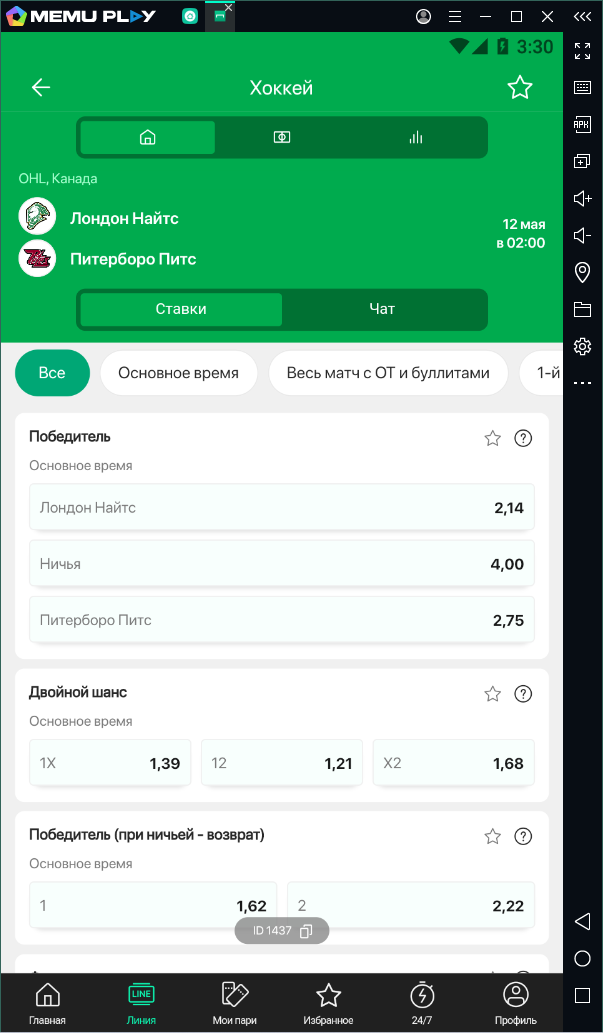Select the Основное время filter chip
The image size is (603, 1033).
coord(178,373)
